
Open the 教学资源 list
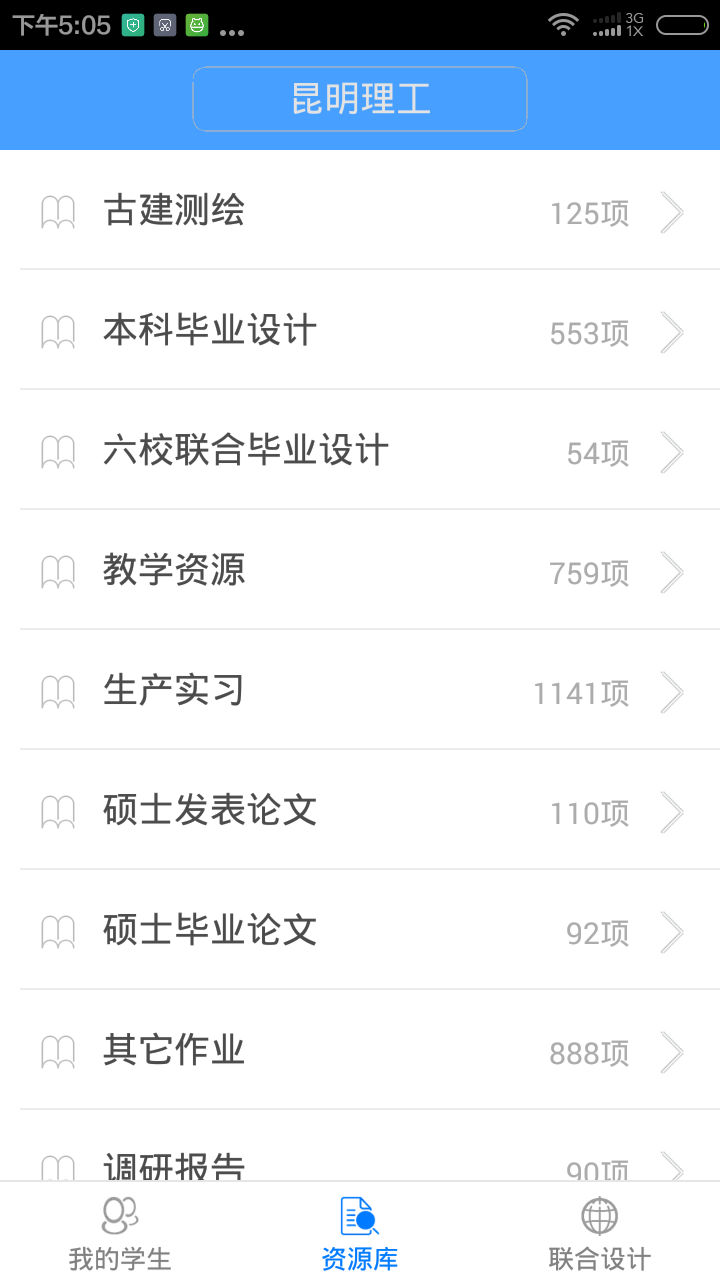tap(360, 571)
